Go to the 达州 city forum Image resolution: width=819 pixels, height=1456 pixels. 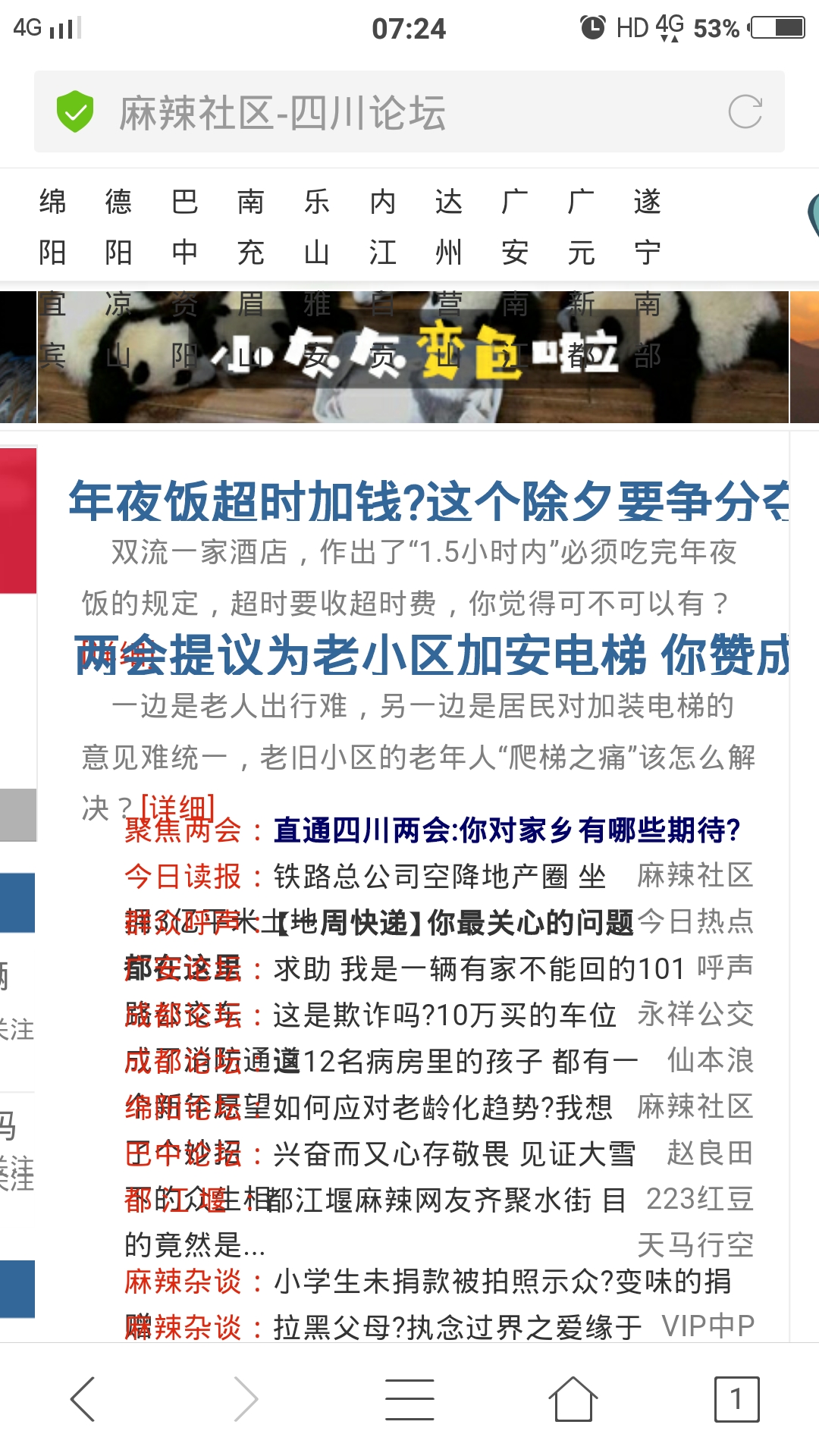[x=448, y=227]
